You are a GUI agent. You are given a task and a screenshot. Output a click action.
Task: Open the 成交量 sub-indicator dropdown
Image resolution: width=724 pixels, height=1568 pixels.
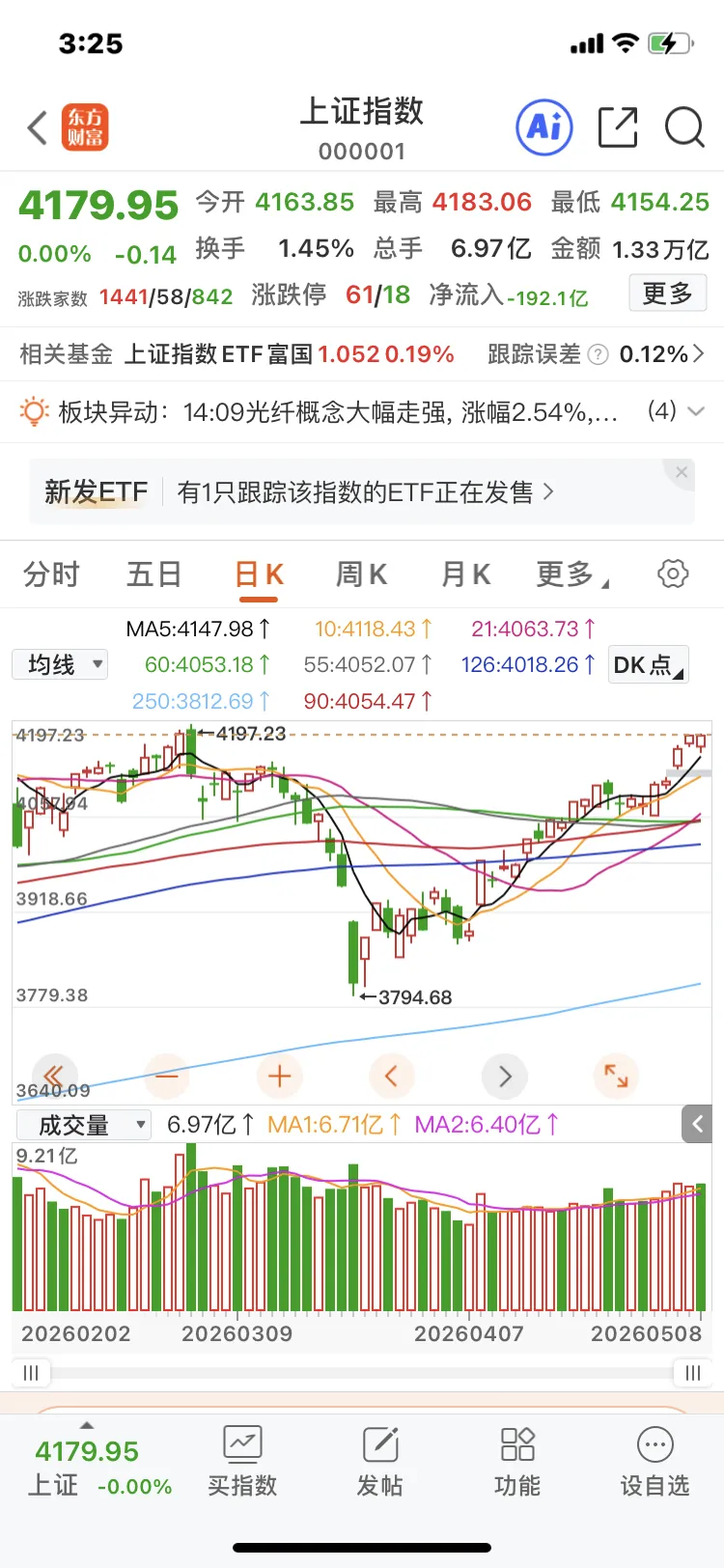pyautogui.click(x=84, y=1125)
